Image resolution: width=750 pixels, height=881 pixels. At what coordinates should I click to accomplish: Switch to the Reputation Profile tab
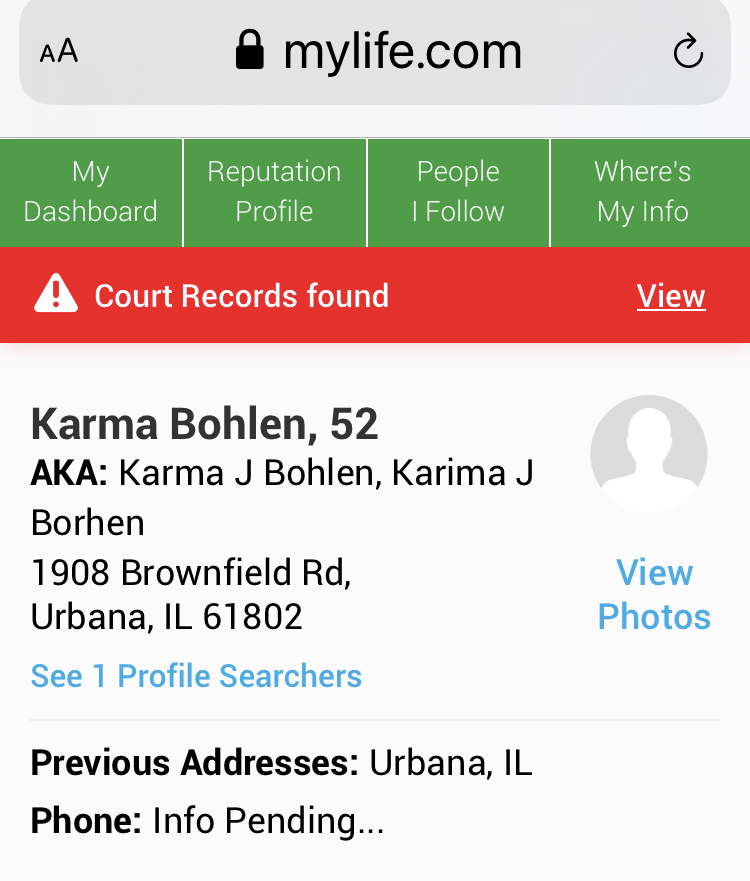point(274,192)
